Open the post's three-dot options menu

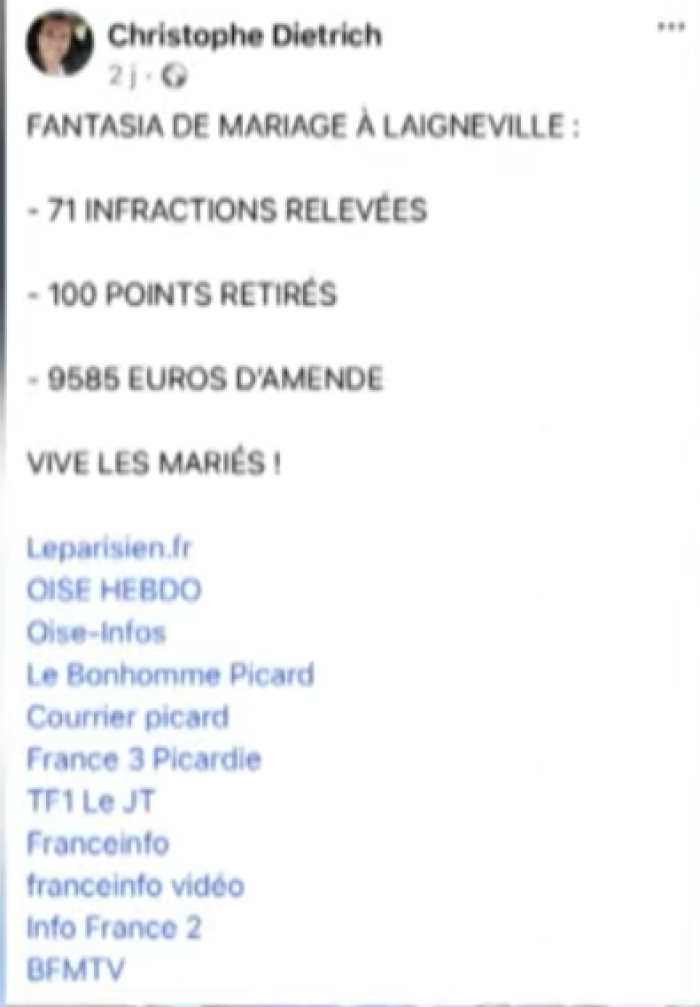670,27
